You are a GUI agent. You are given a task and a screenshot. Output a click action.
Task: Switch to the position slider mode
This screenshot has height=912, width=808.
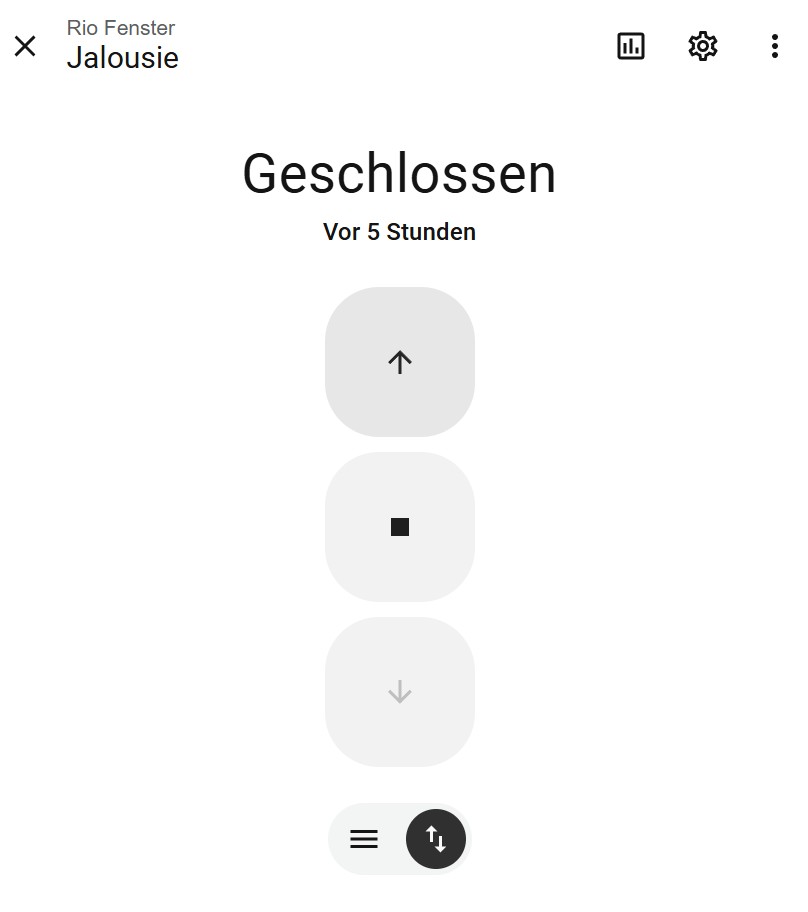pos(364,839)
